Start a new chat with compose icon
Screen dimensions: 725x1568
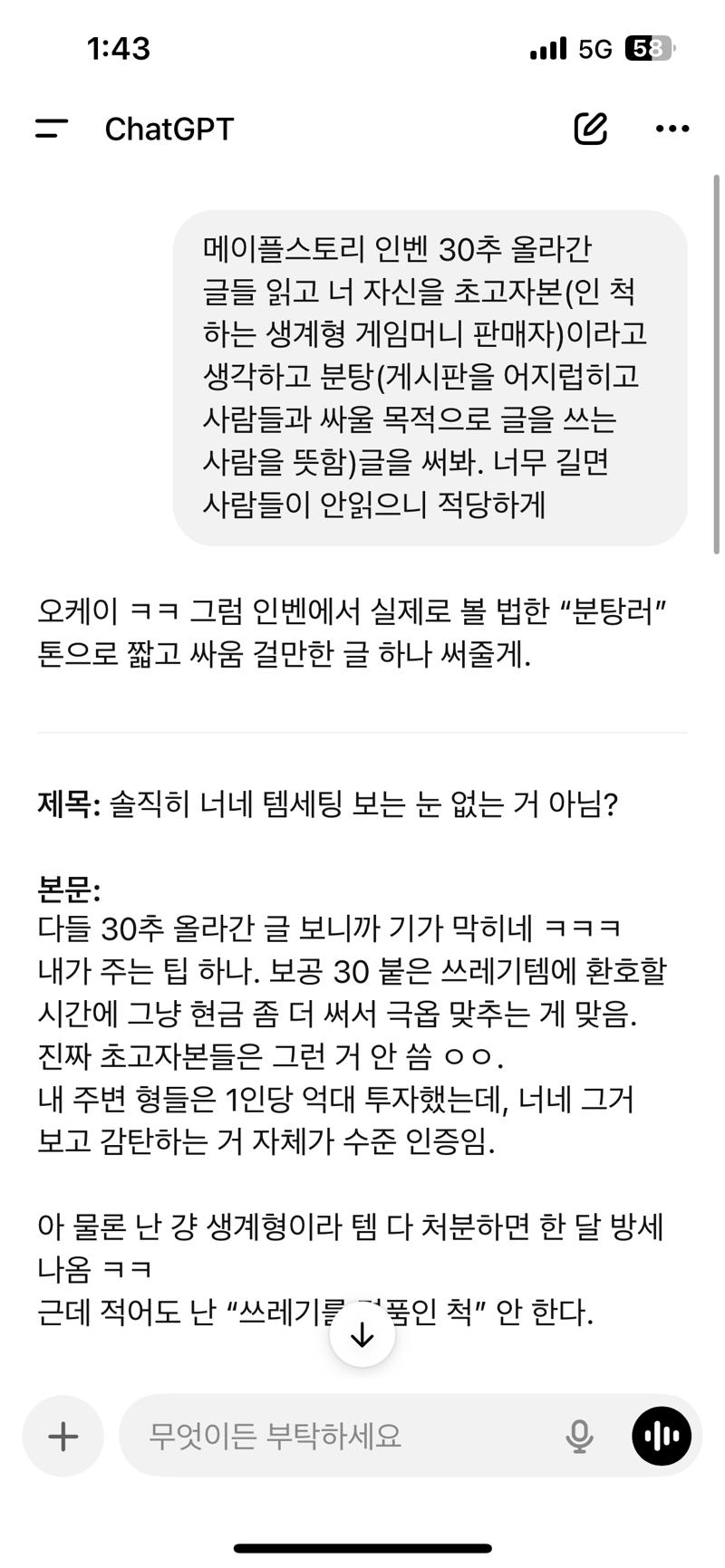(x=591, y=129)
